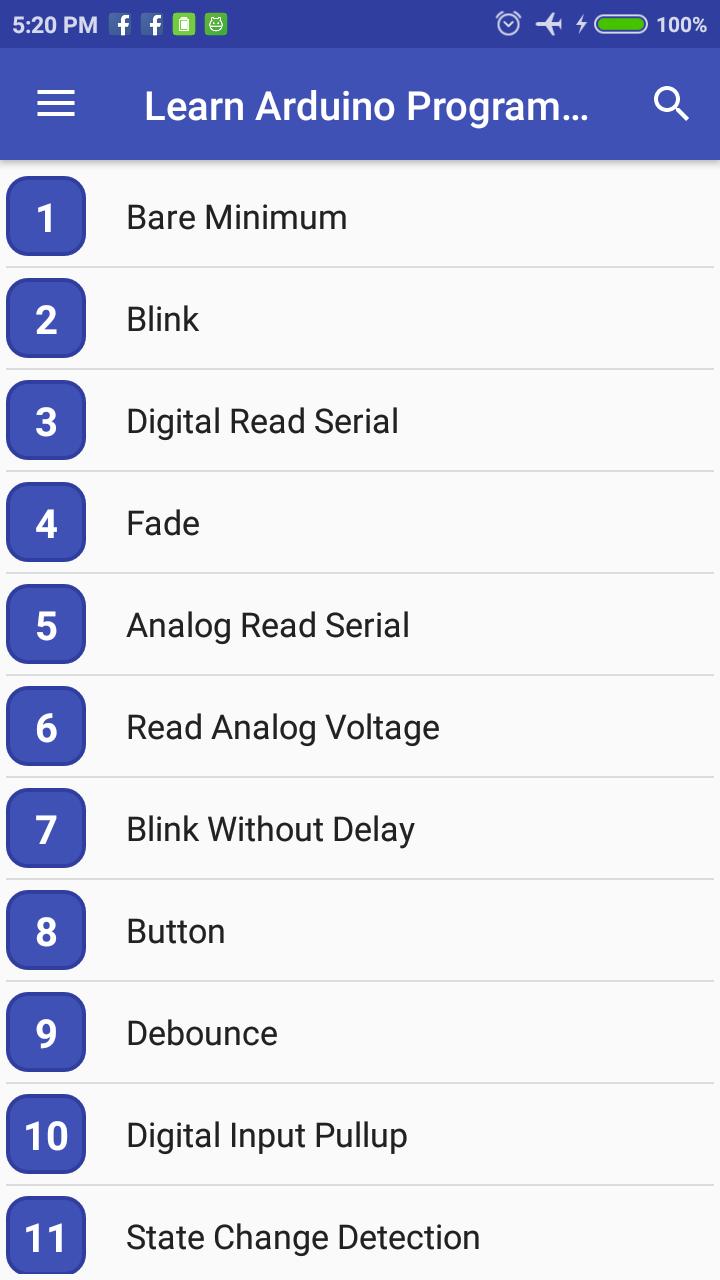This screenshot has height=1280, width=720.
Task: Select Blink Without Delay
Action: pyautogui.click(x=270, y=829)
